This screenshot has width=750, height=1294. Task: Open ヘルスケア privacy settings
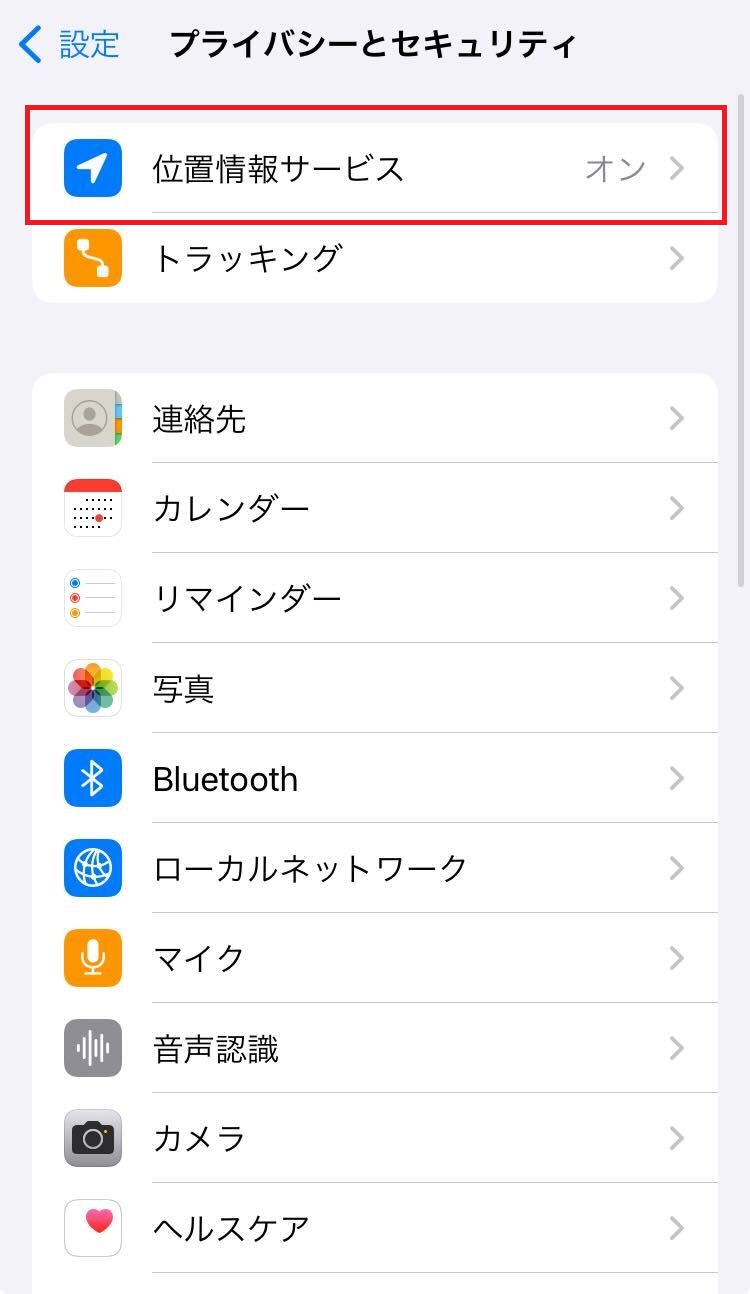(375, 1228)
